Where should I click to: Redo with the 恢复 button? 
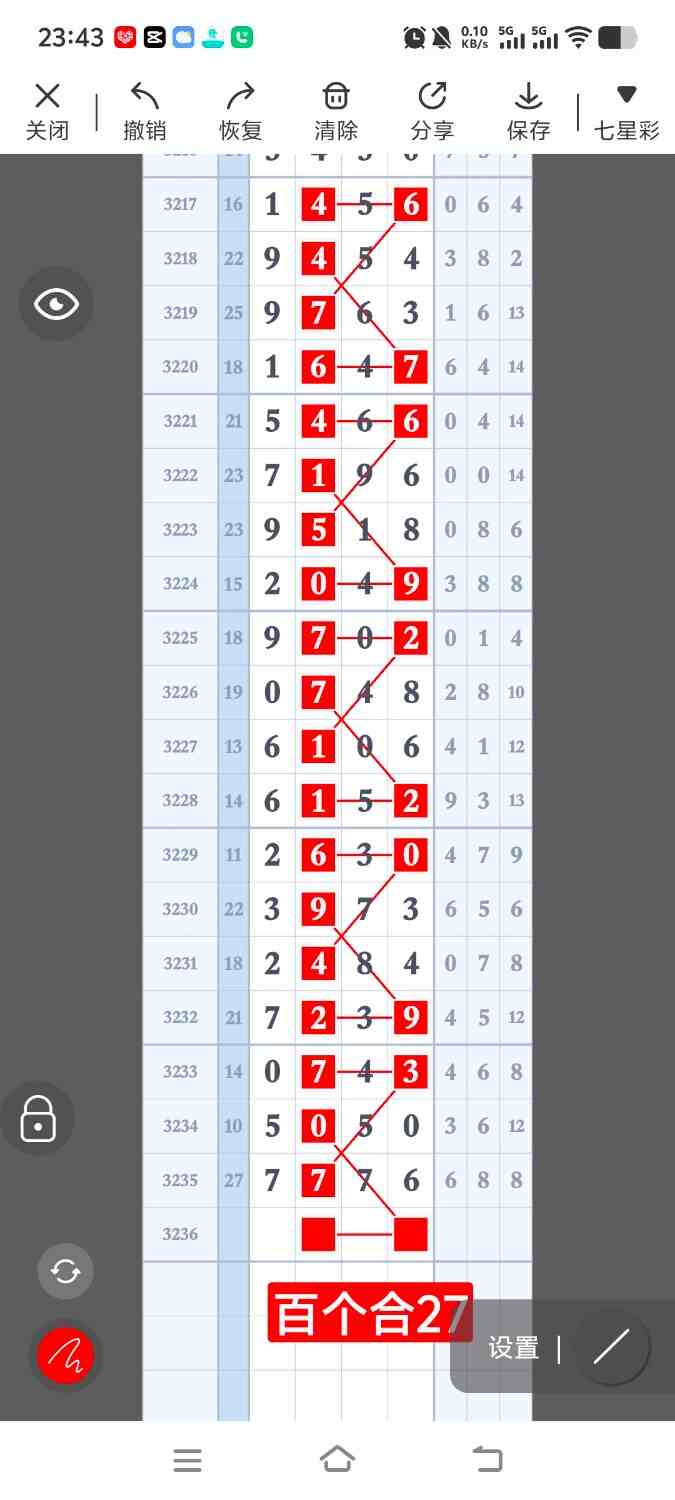pos(240,111)
